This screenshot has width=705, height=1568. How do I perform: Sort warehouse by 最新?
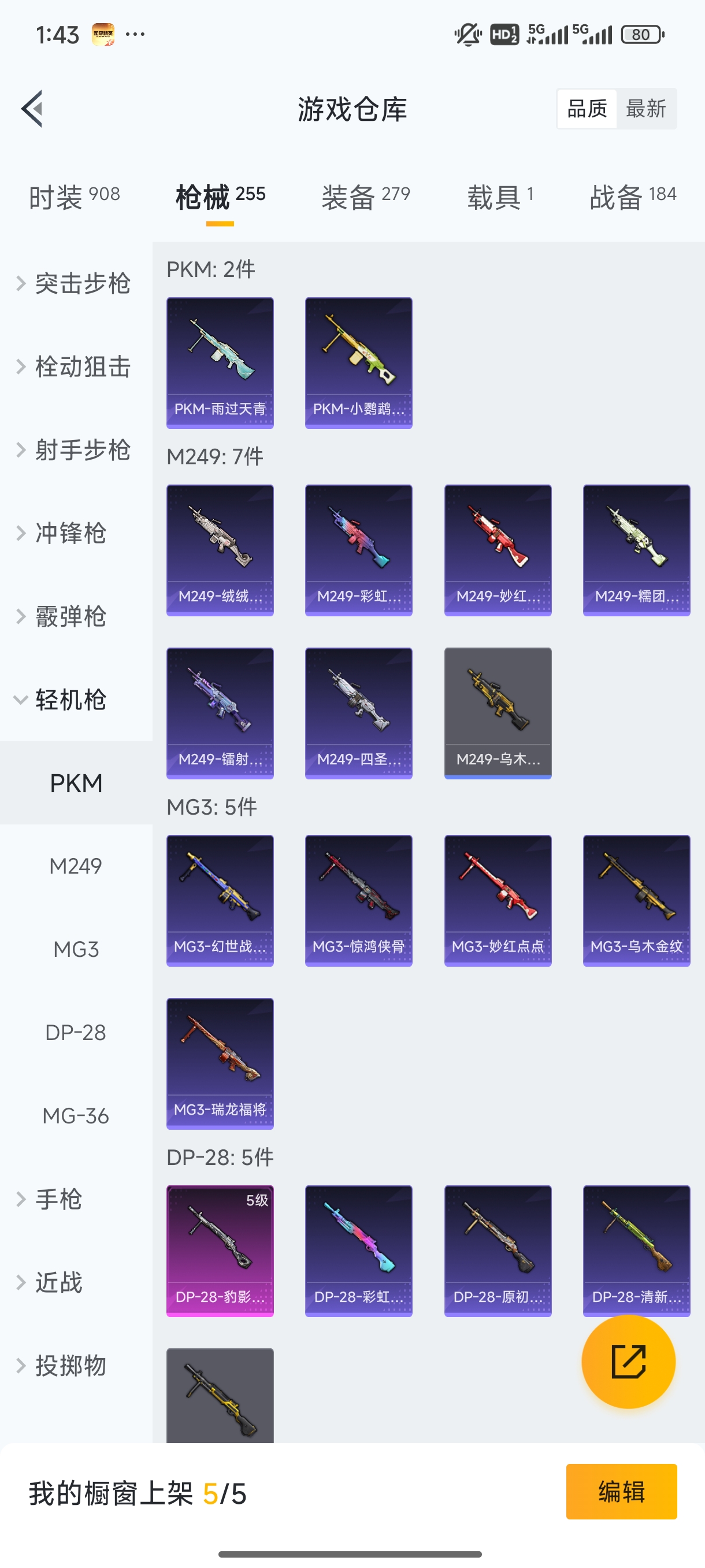click(645, 109)
